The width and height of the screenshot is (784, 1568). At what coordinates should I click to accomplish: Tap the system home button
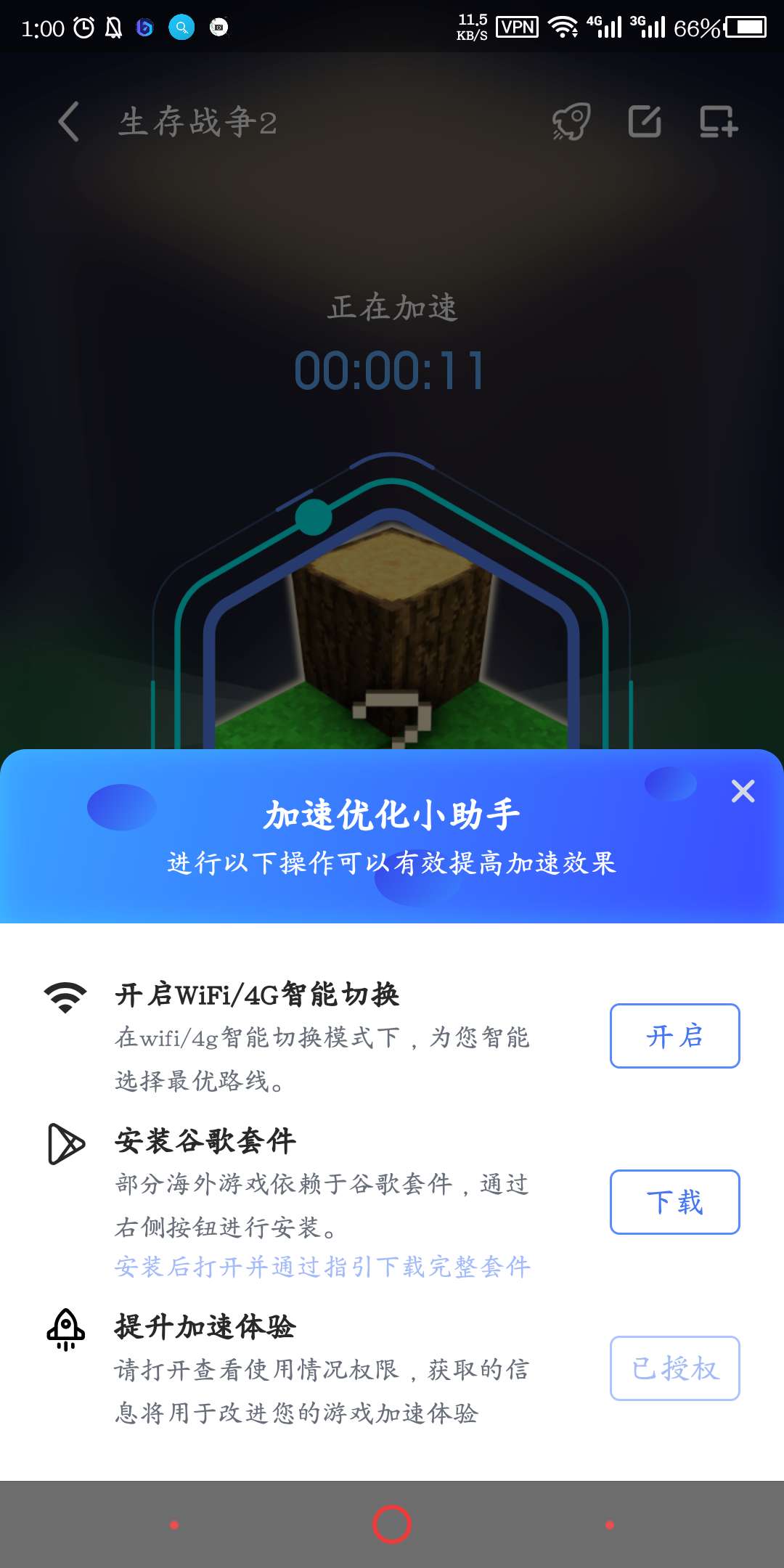pos(392,1524)
